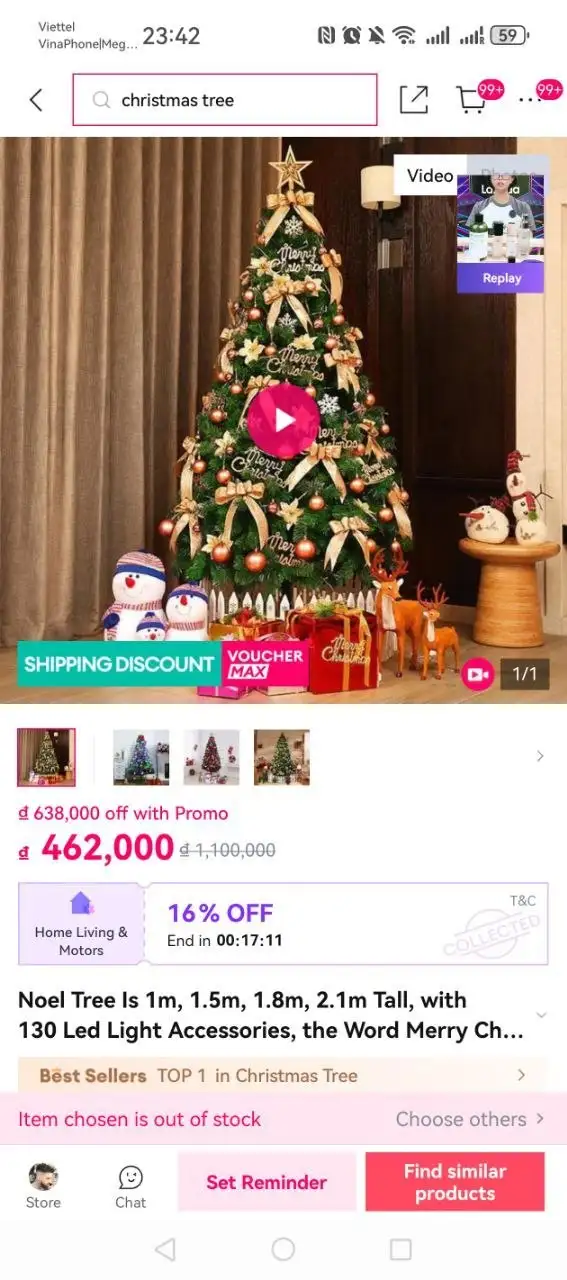Open the 16% OFF voucher T&C
Viewport: 567px width, 1280px height.
tap(523, 900)
